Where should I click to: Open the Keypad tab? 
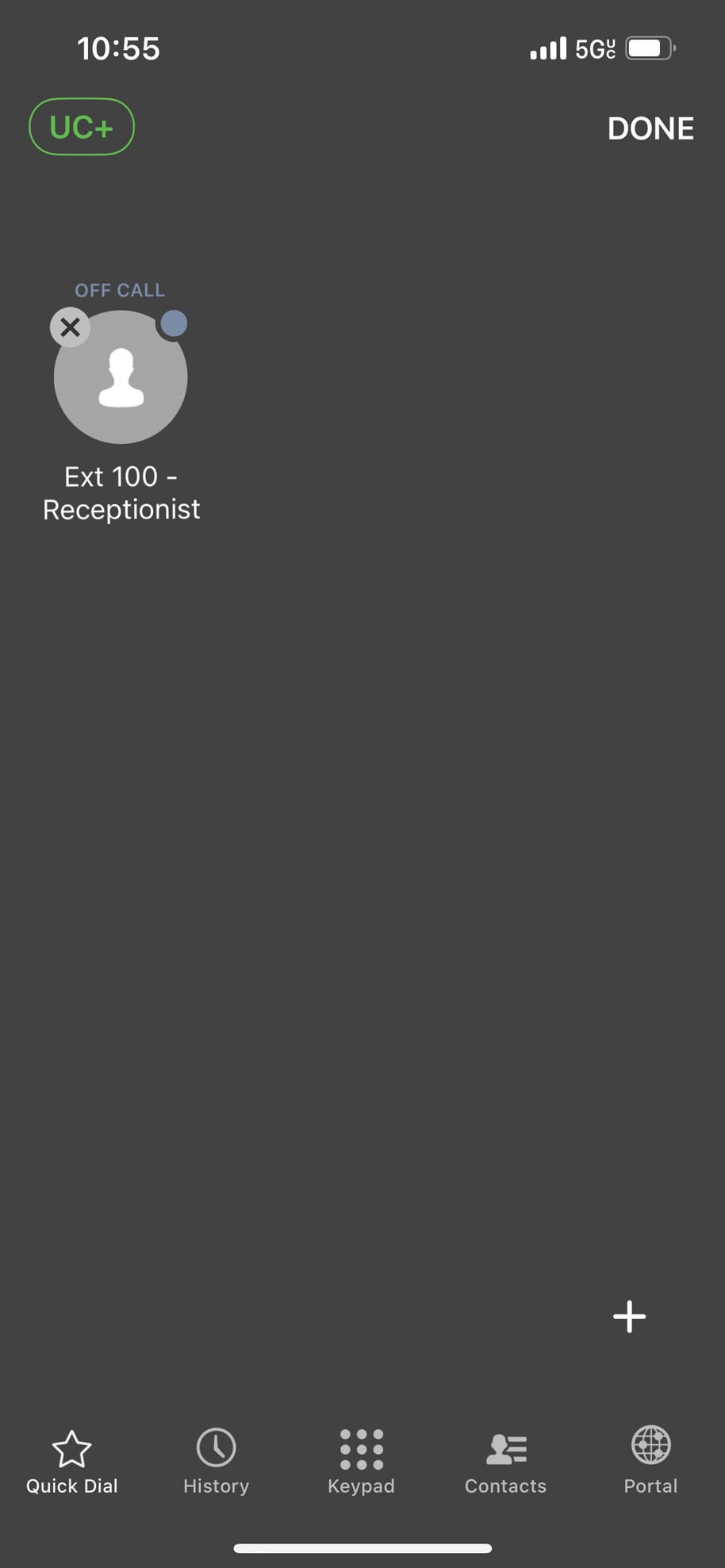361,1463
